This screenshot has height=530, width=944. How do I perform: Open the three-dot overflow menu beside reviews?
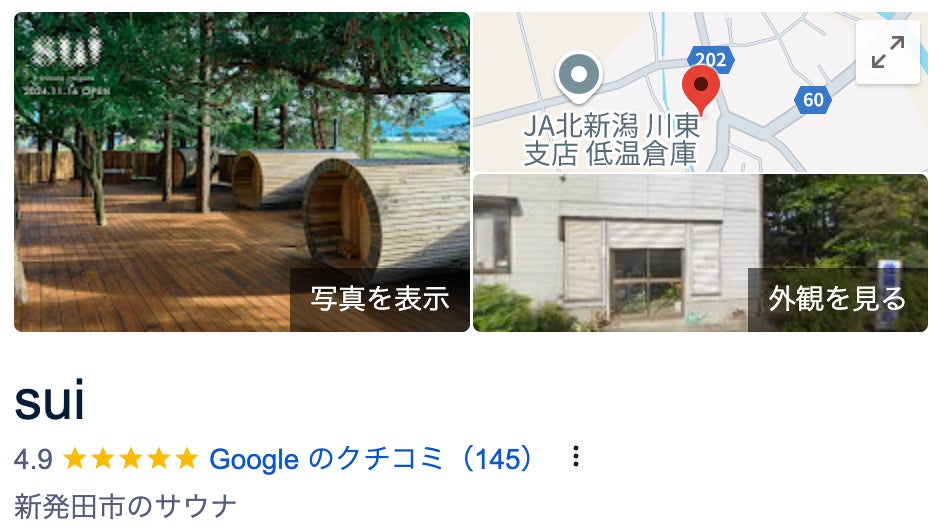click(x=575, y=457)
